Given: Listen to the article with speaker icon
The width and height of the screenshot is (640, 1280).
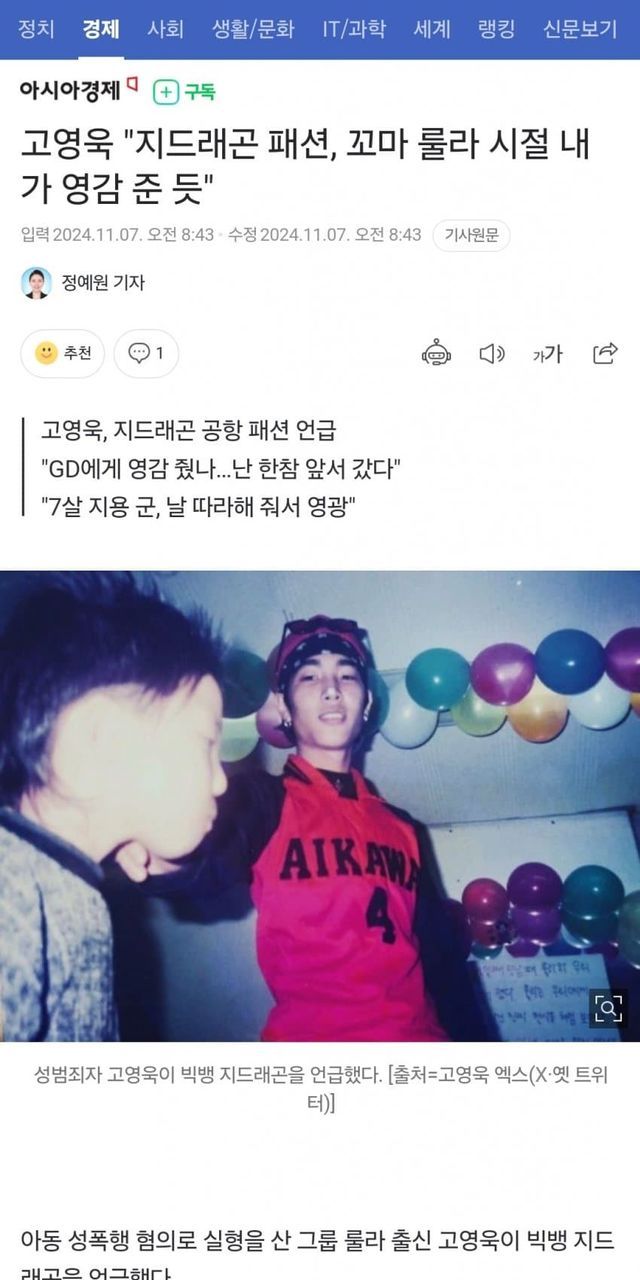Looking at the screenshot, I should pos(491,353).
